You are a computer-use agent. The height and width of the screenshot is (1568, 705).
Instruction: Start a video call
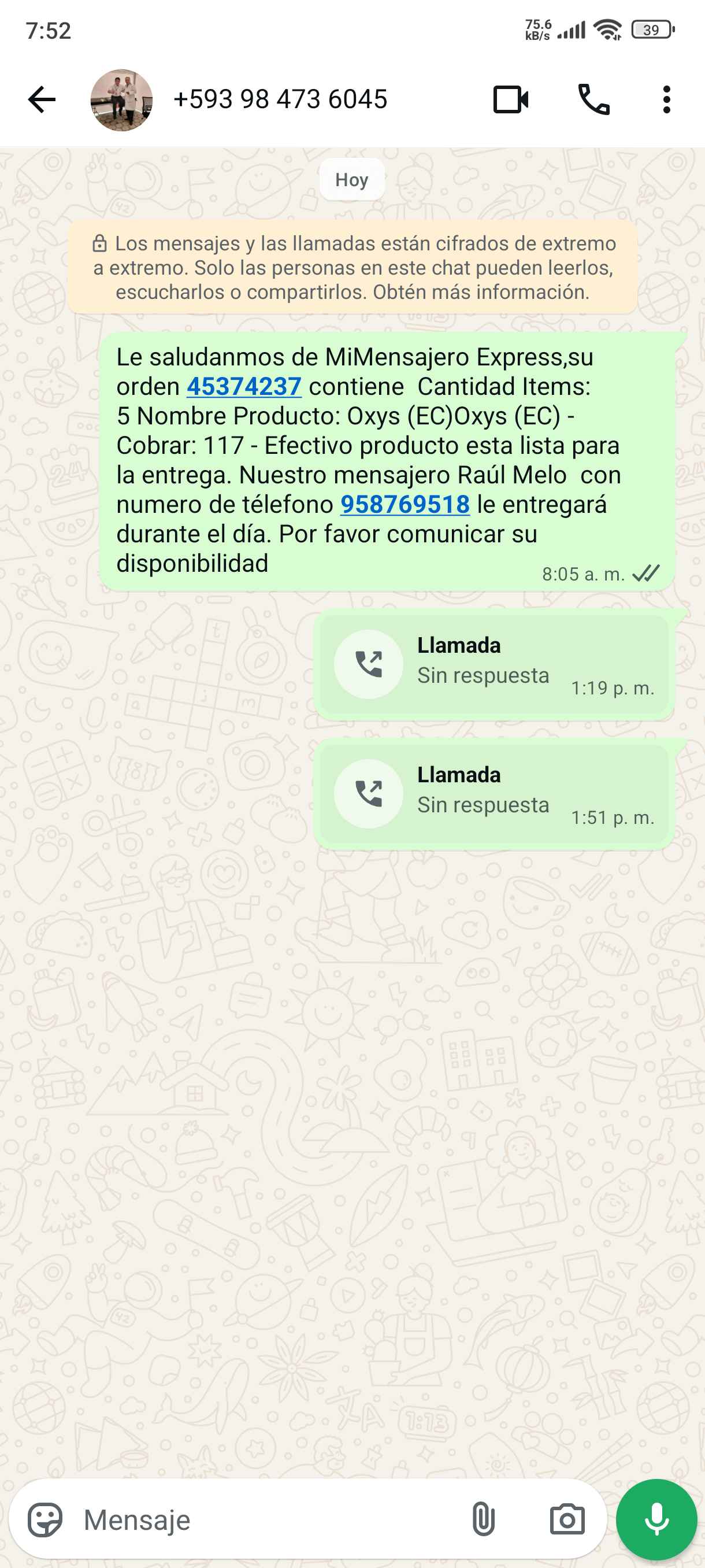[510, 100]
